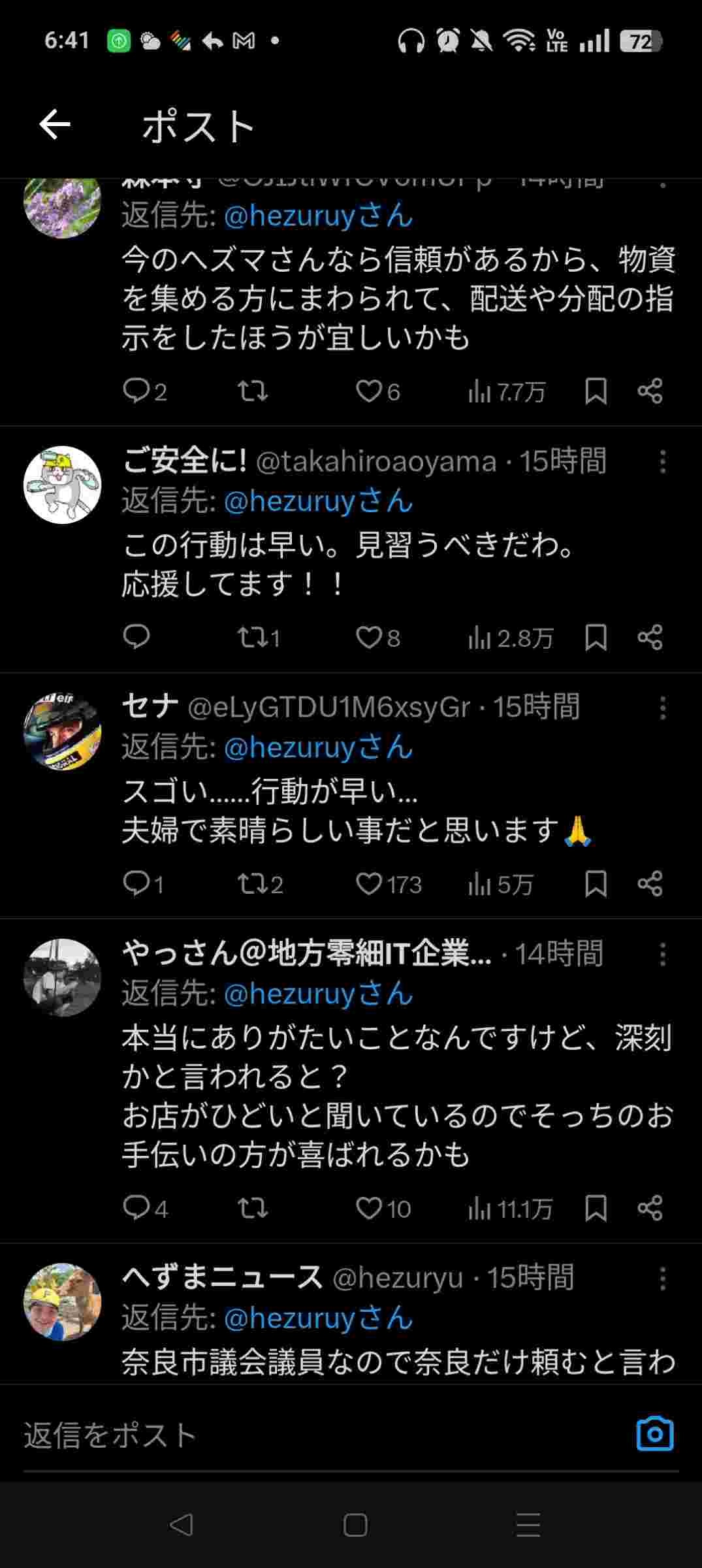Share セナ's reply
The width and height of the screenshot is (702, 1568).
(650, 884)
